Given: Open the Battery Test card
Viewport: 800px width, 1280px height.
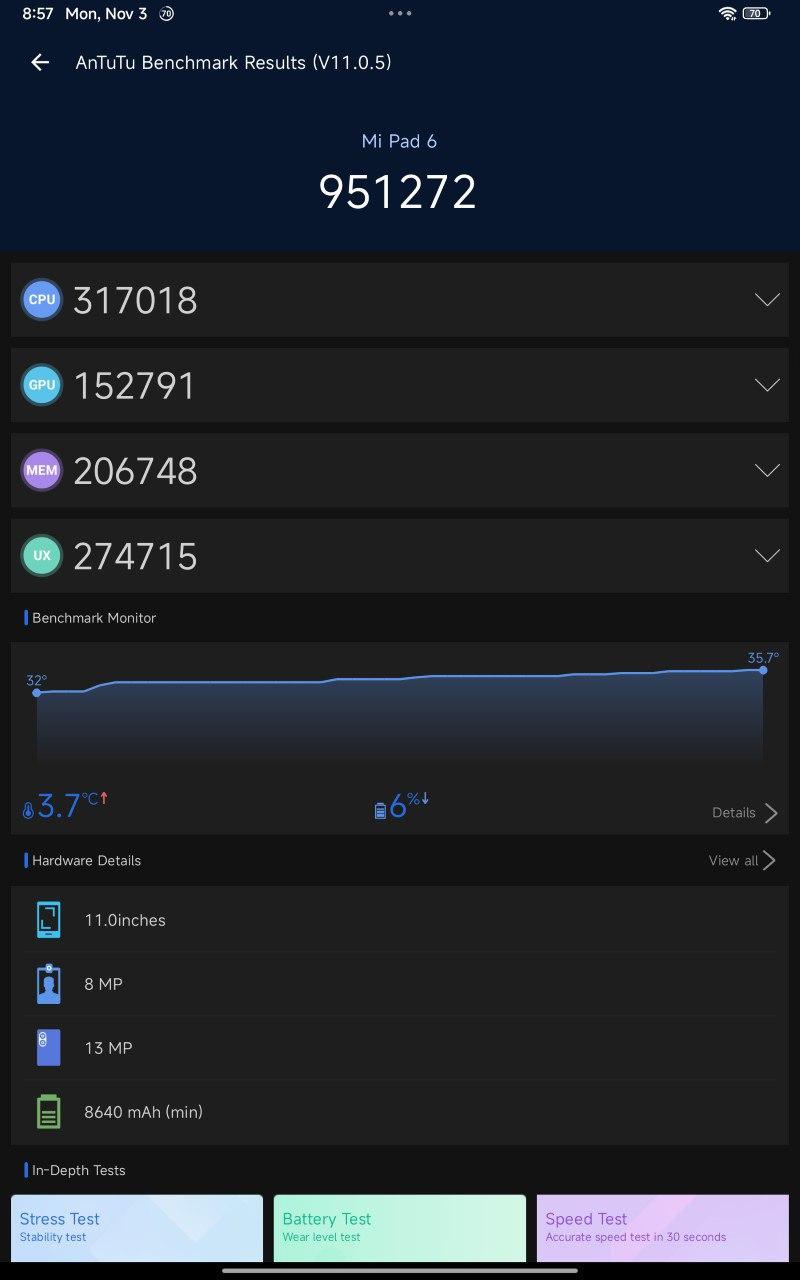Looking at the screenshot, I should click(399, 1227).
